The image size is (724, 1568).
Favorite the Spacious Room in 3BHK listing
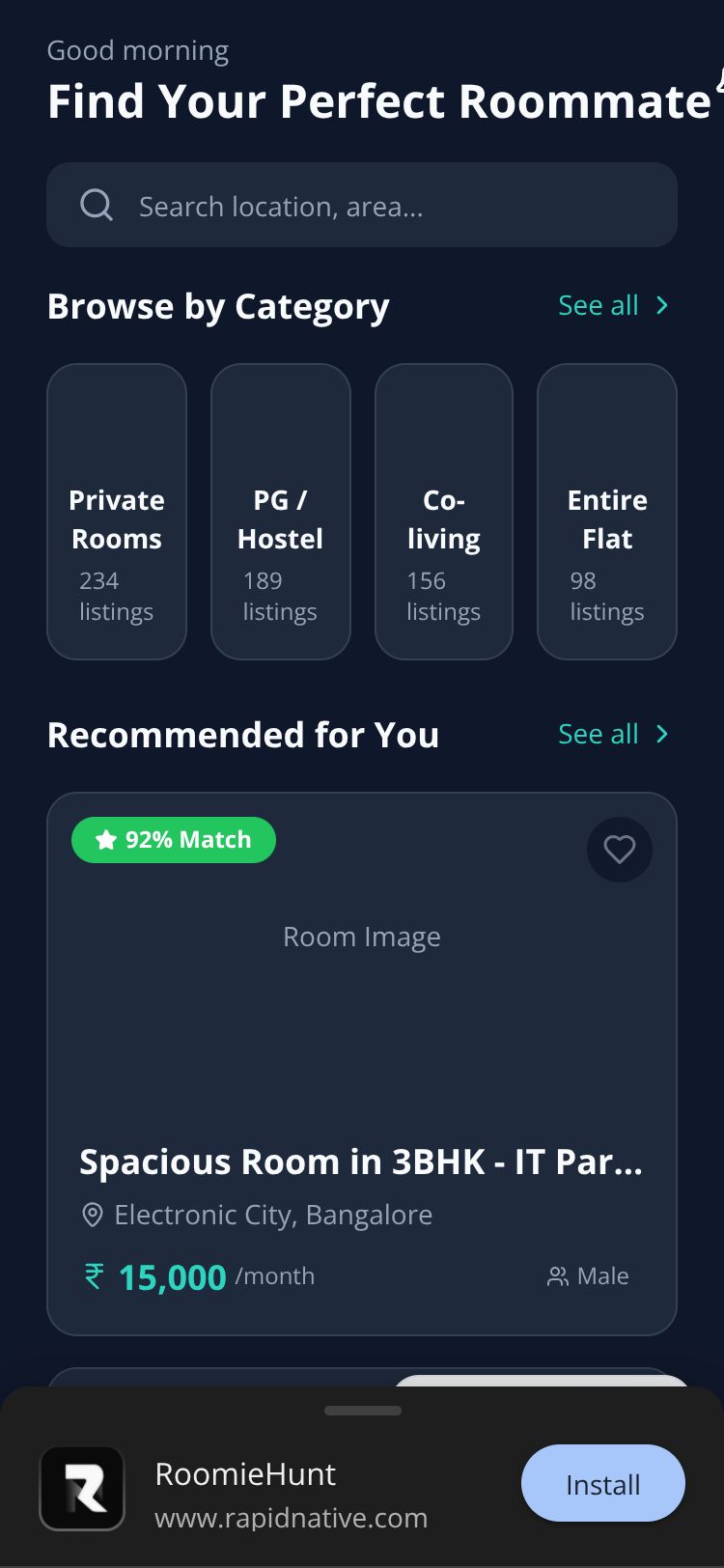coord(619,850)
